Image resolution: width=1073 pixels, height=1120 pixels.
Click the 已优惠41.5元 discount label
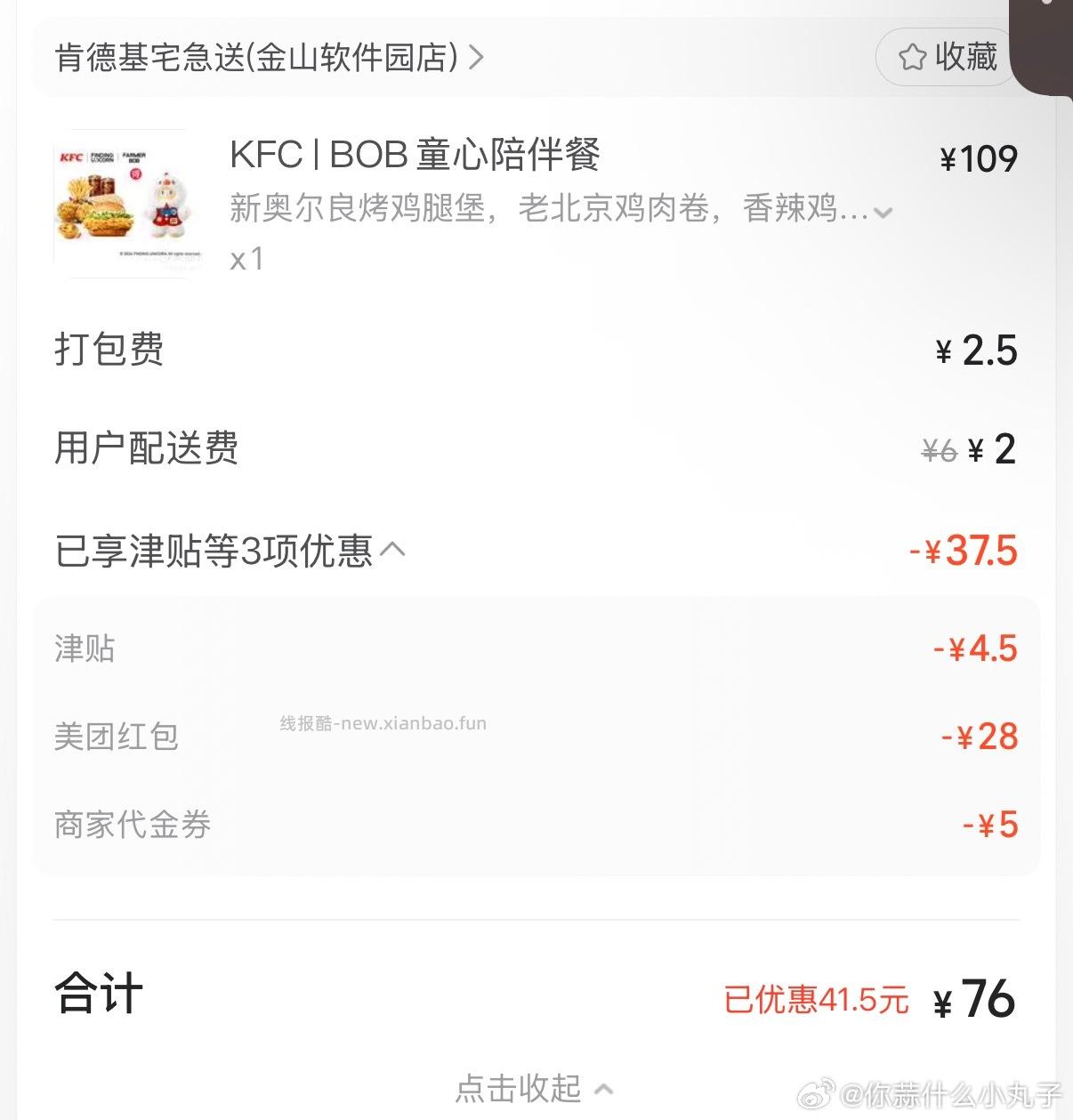(x=814, y=1000)
